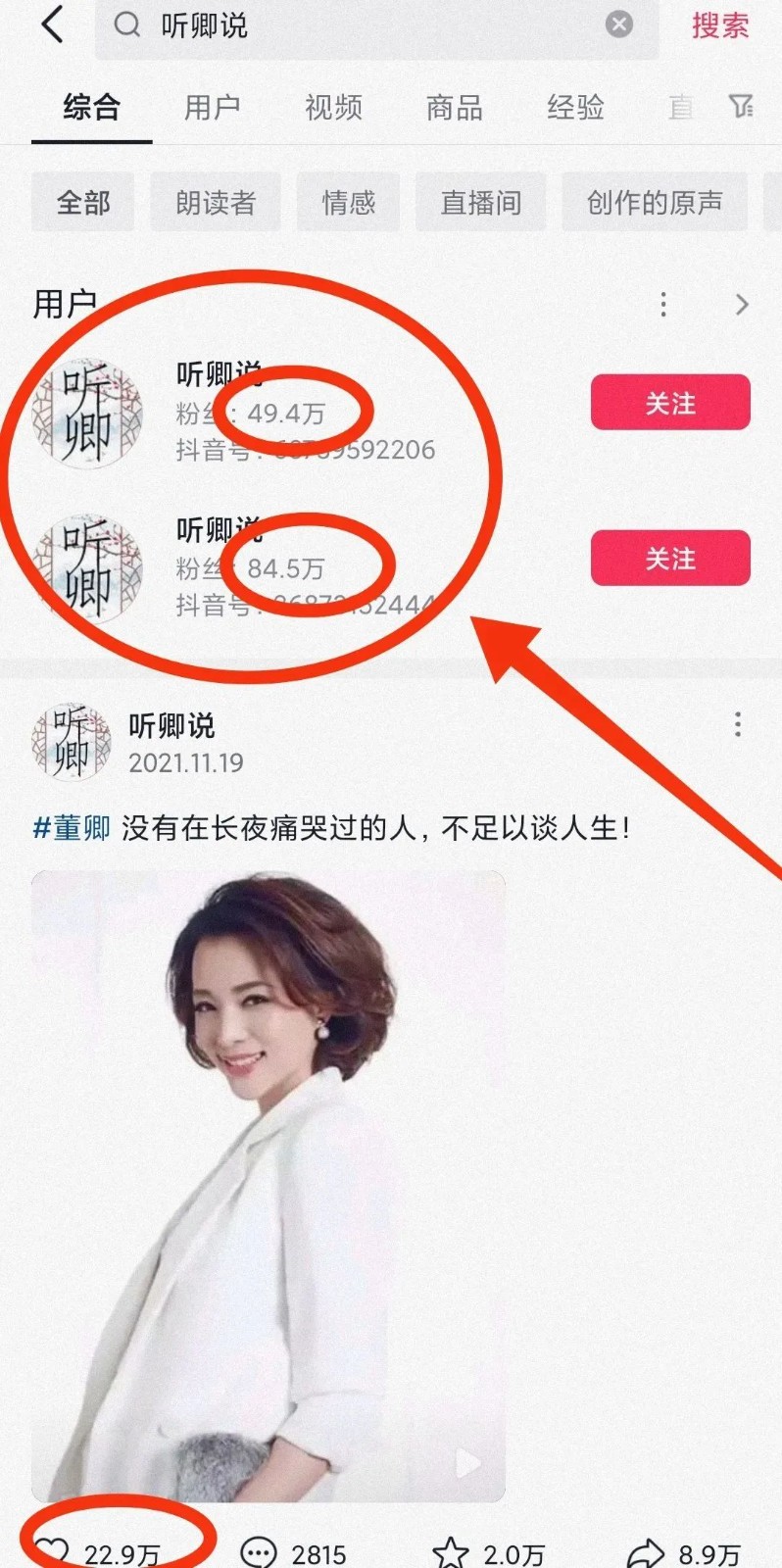Select the 朗读者 filter chip
The image size is (782, 1568).
pyautogui.click(x=216, y=203)
